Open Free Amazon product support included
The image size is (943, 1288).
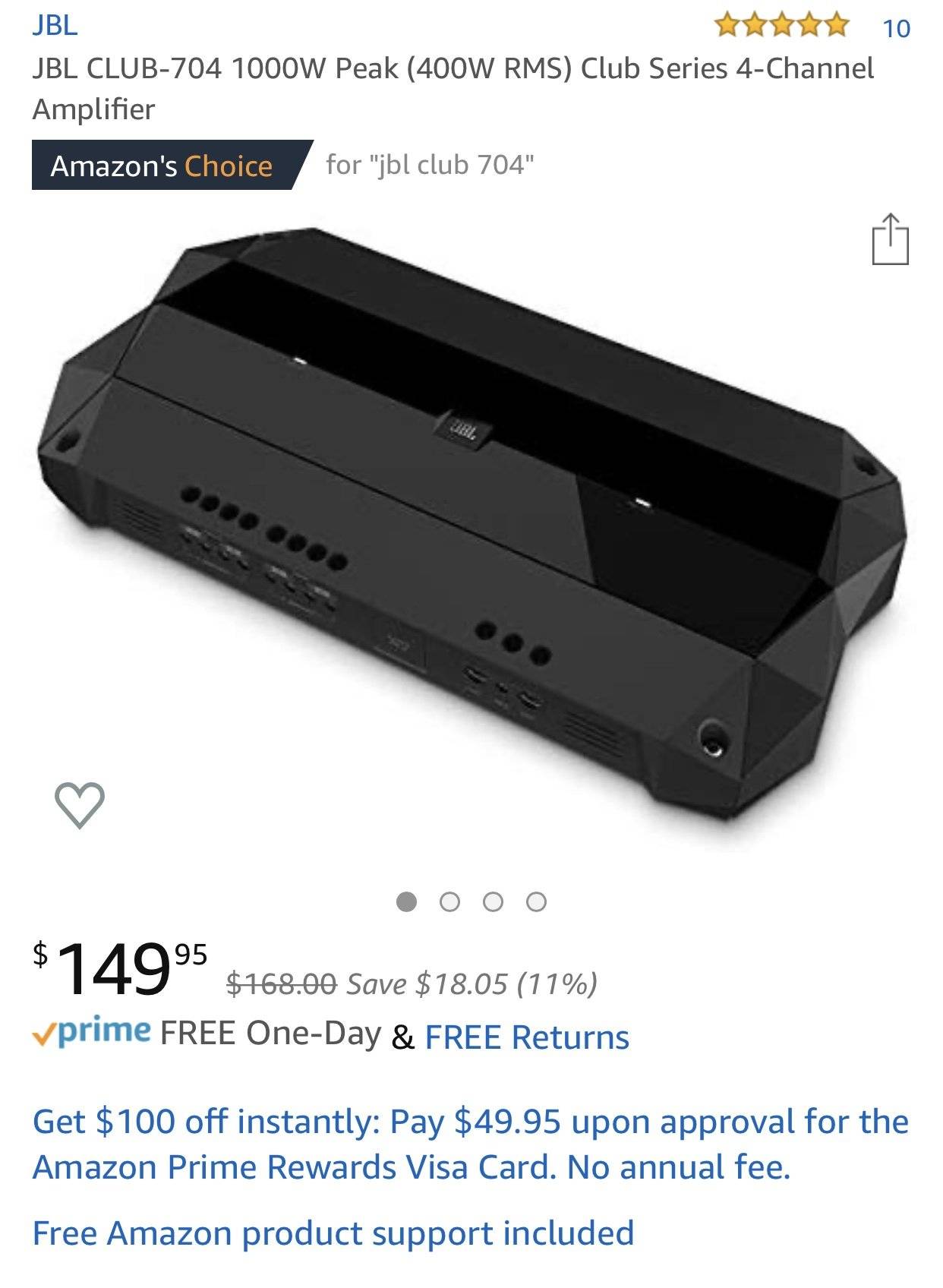click(333, 1233)
